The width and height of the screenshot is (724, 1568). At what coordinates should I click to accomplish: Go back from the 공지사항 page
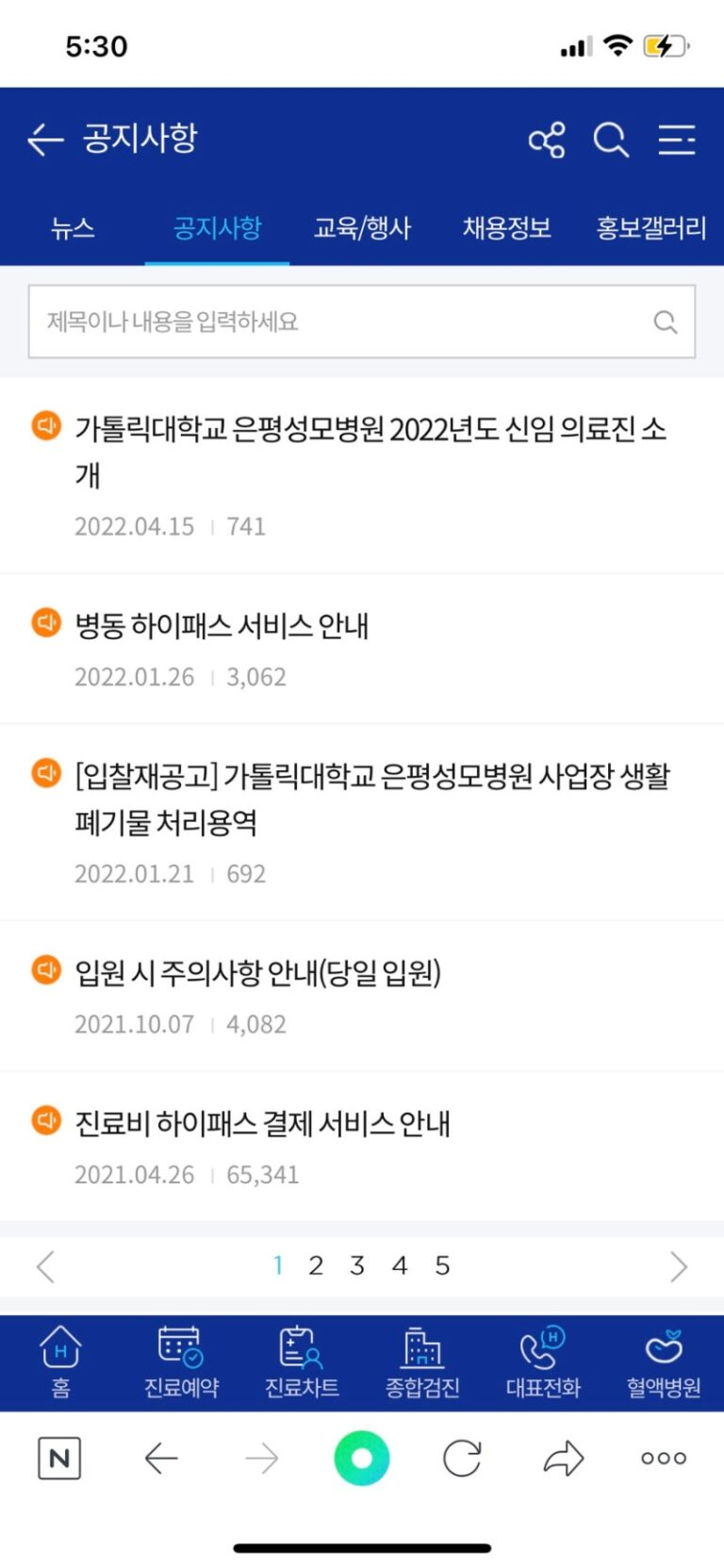click(x=44, y=140)
